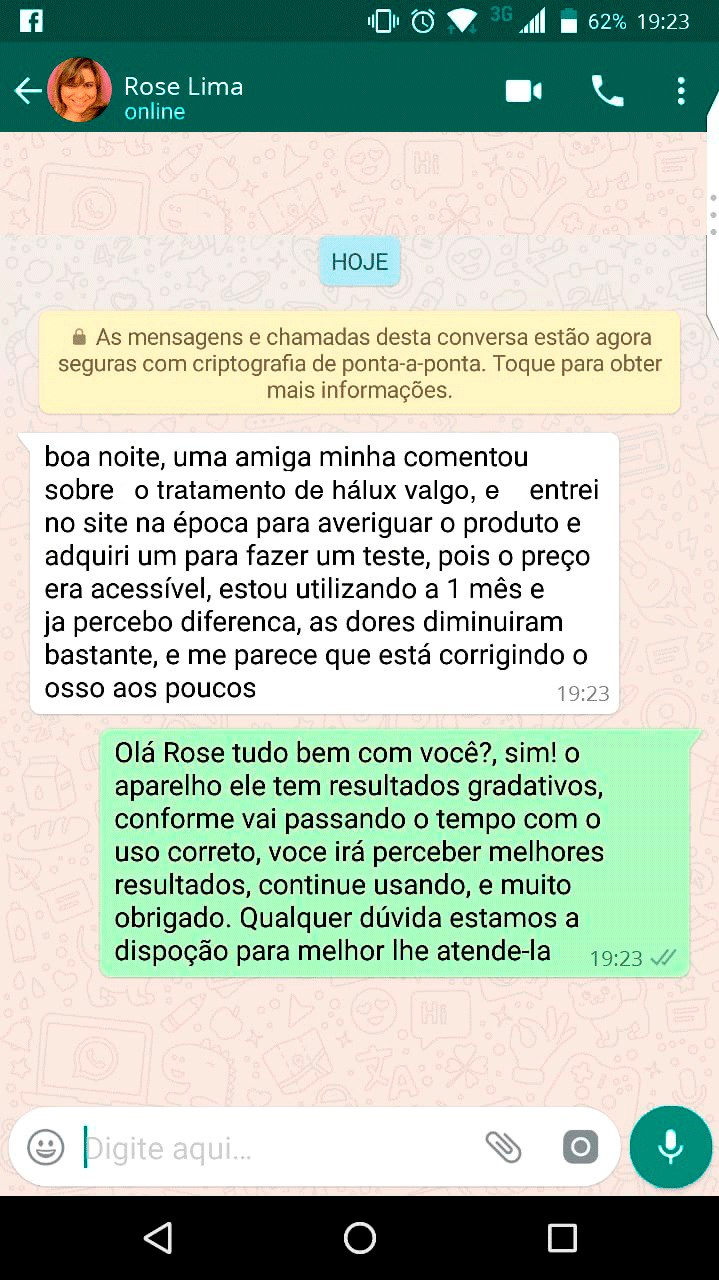
Task: Tap the encryption notice for more info
Action: pos(360,362)
